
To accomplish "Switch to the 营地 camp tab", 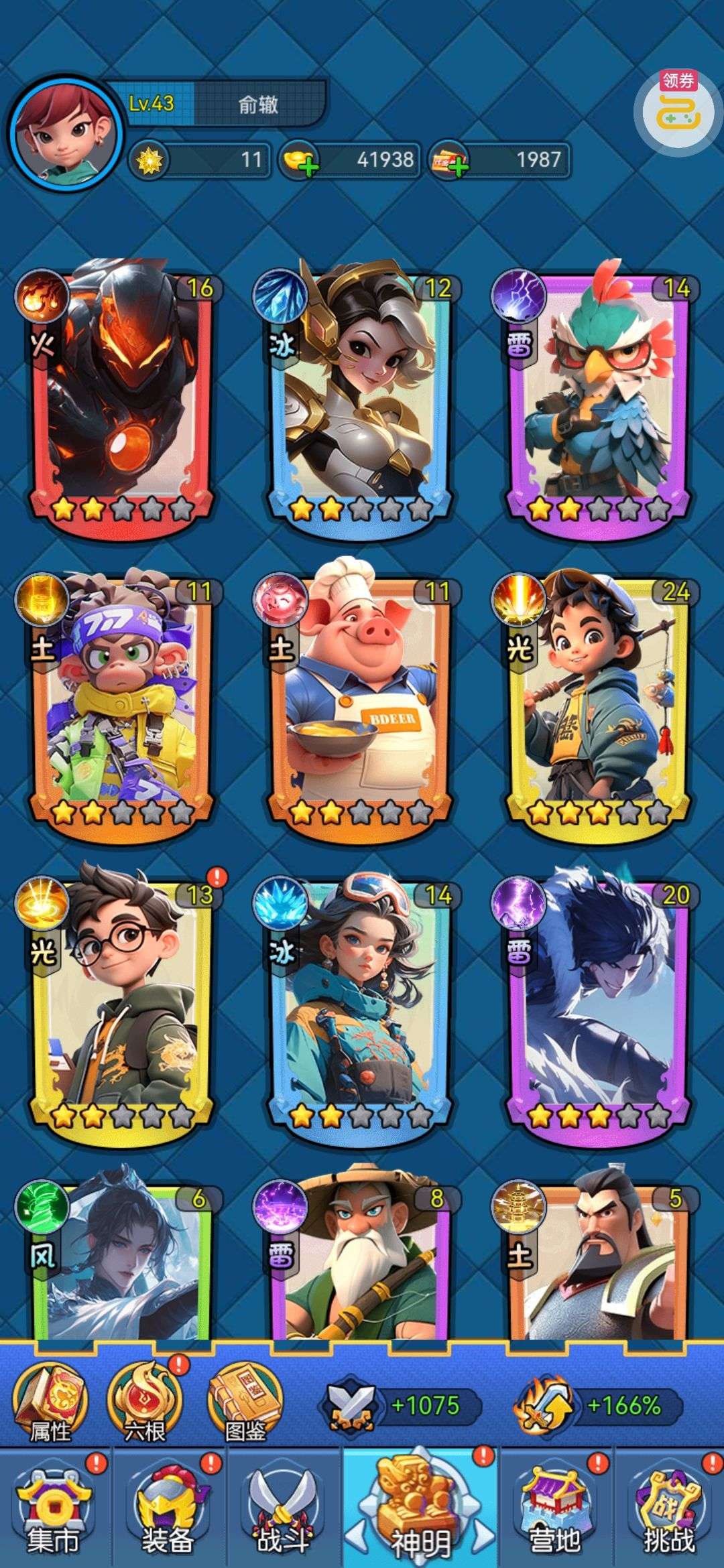I will click(x=554, y=1509).
